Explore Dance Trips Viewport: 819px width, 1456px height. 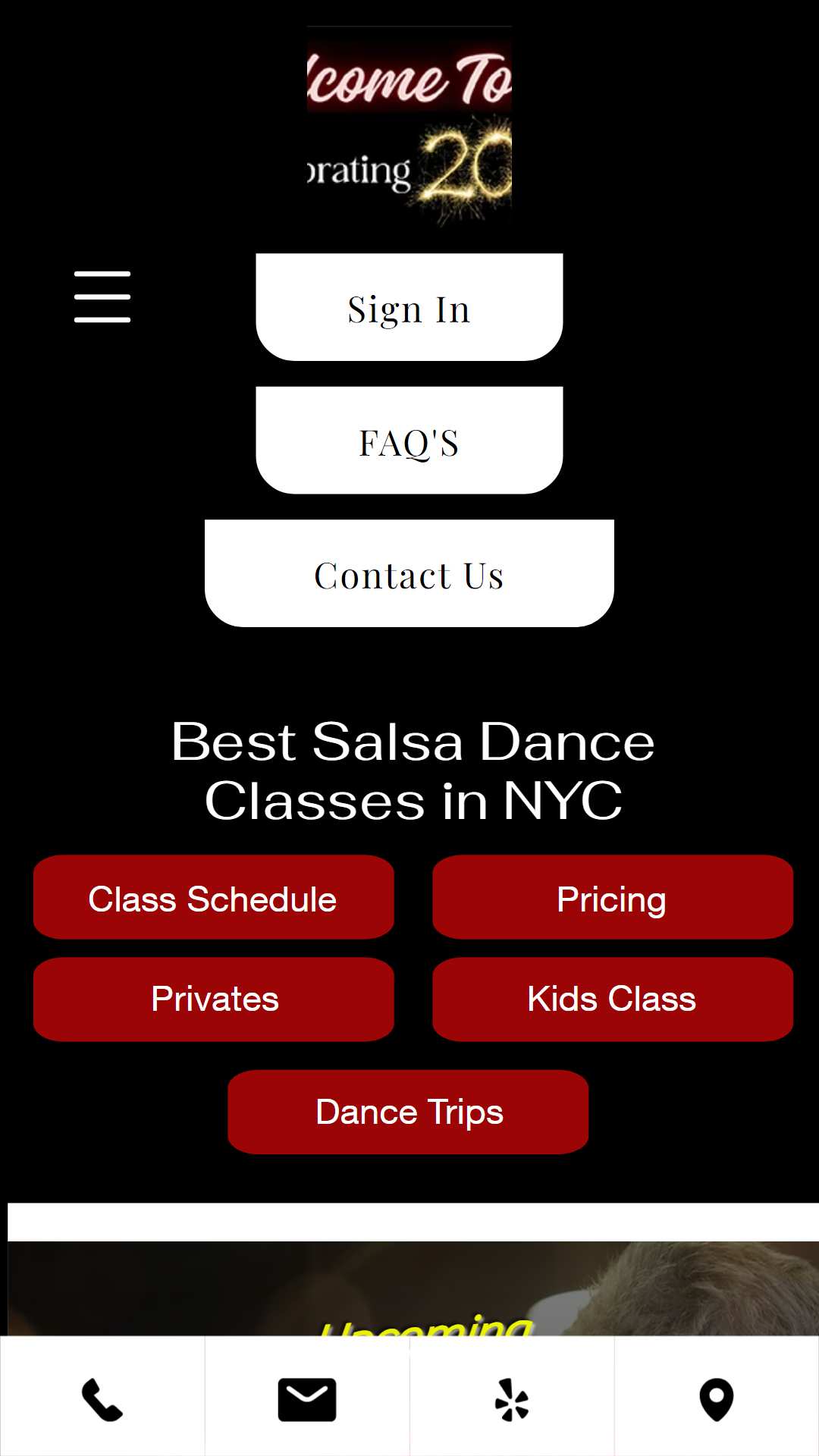coord(408,1112)
